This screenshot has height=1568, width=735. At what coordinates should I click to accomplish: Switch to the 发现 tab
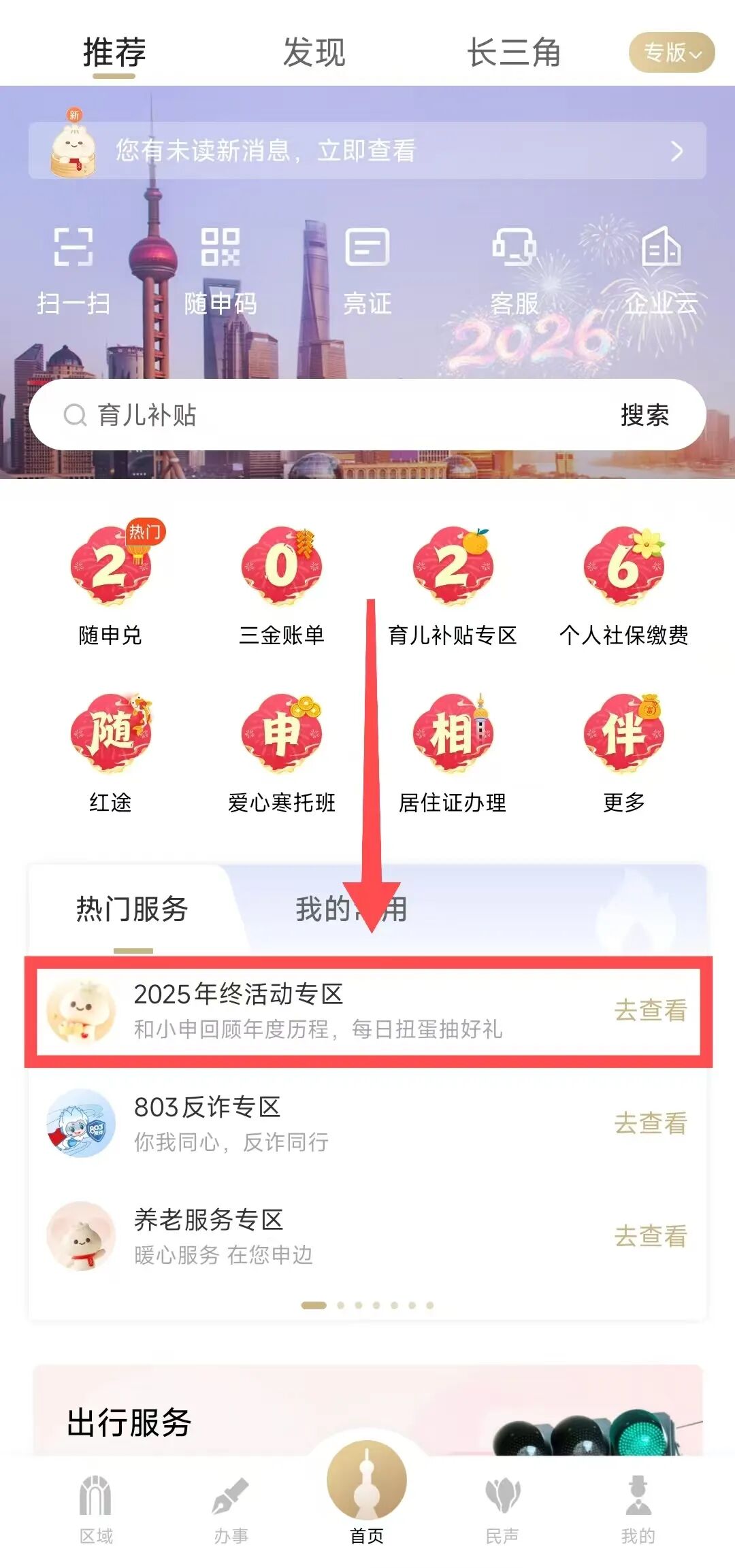coord(314,53)
